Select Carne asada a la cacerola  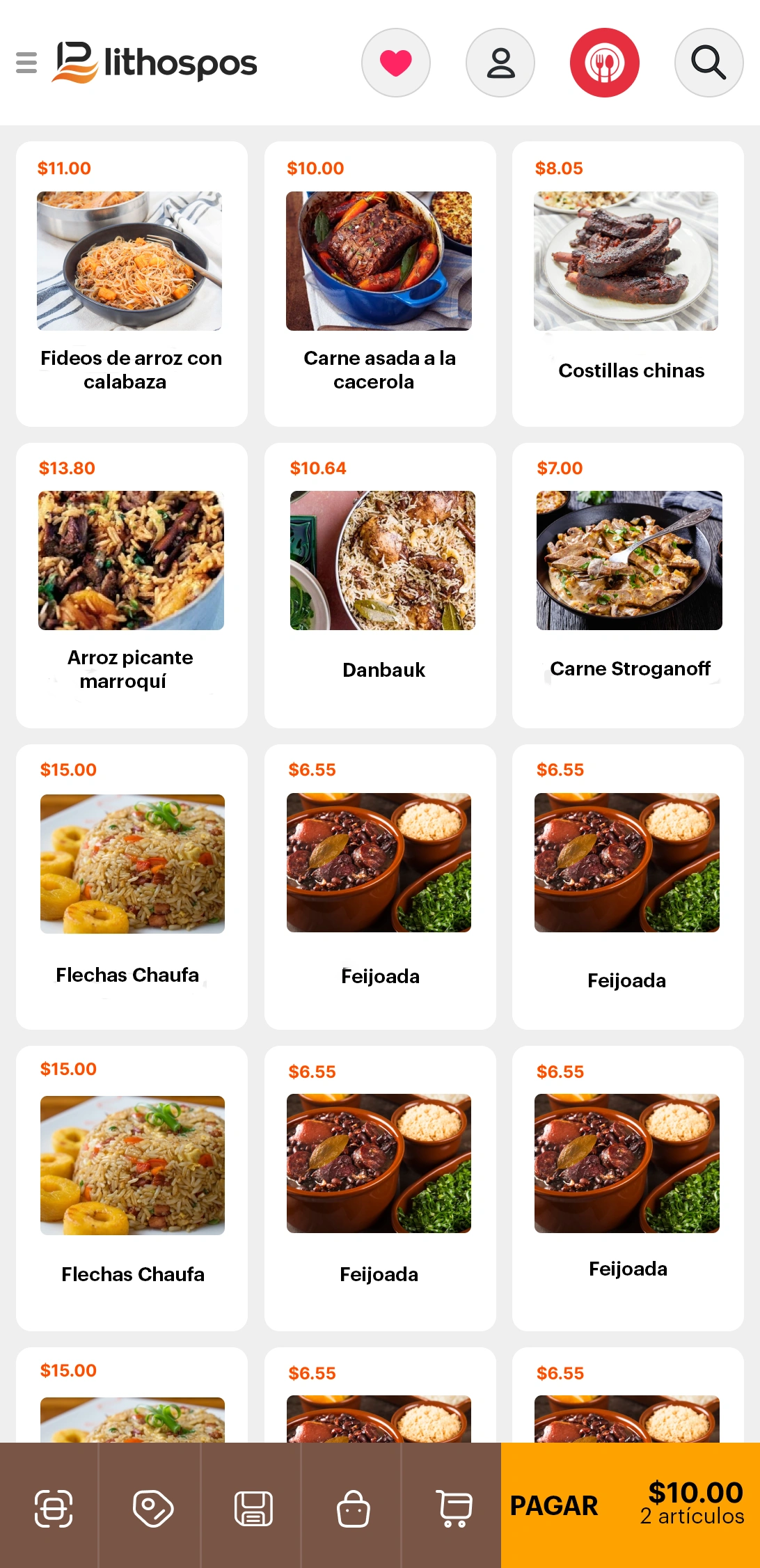[380, 284]
